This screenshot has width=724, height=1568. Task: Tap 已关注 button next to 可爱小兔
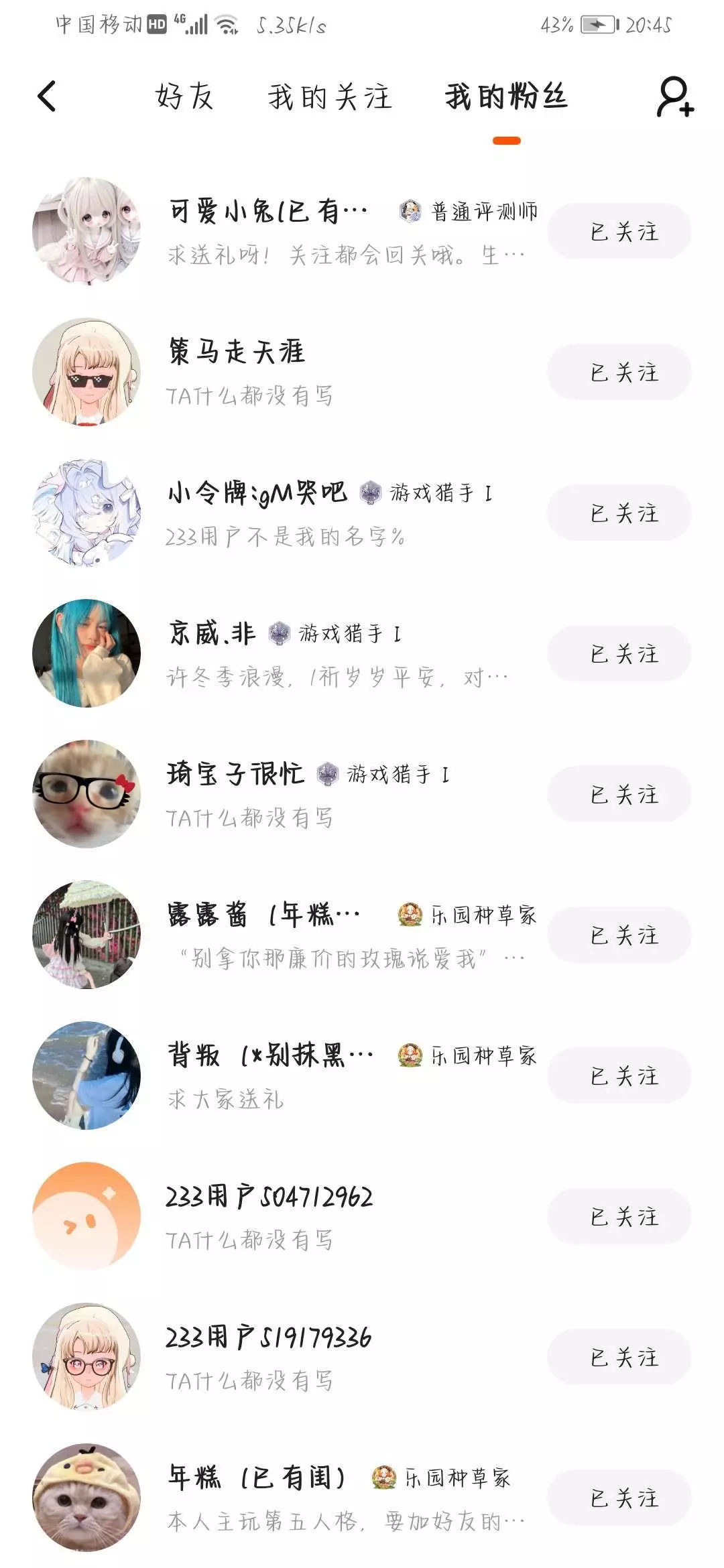coord(619,231)
